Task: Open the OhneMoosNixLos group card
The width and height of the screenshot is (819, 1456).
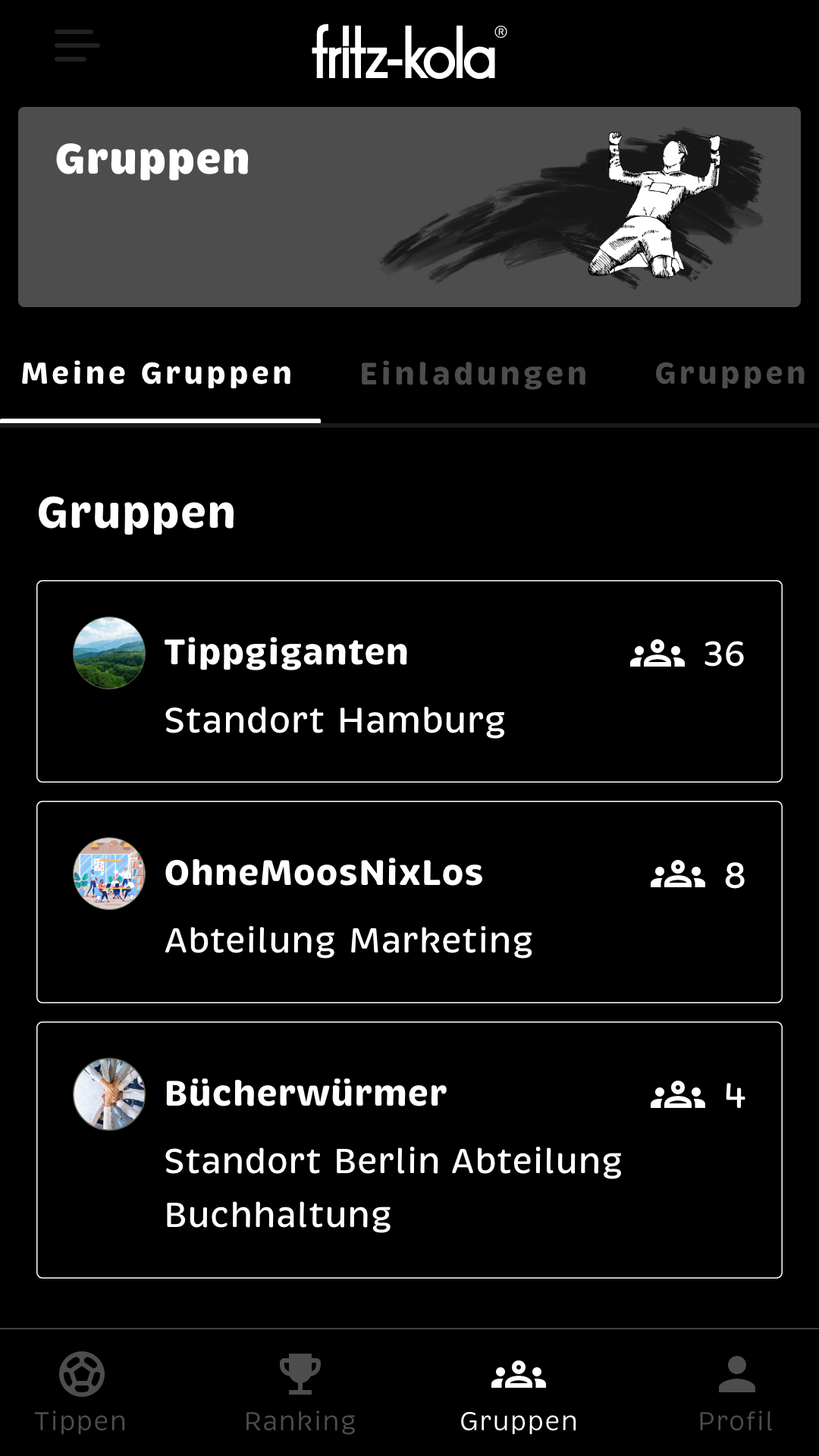Action: tap(409, 902)
